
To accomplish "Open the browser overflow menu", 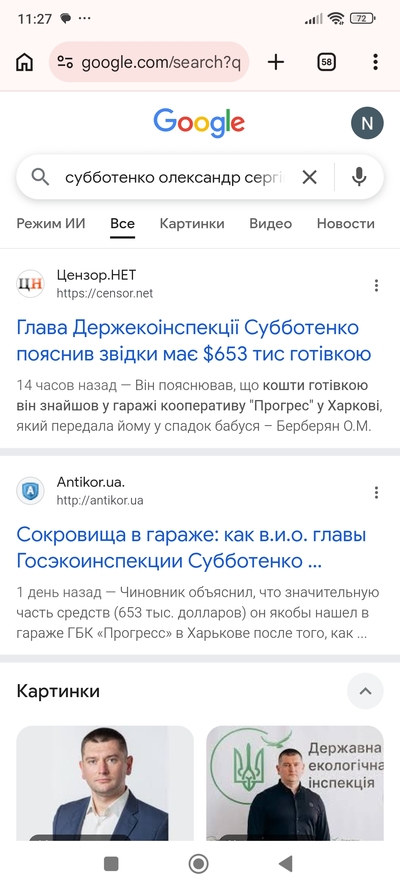I will click(375, 62).
